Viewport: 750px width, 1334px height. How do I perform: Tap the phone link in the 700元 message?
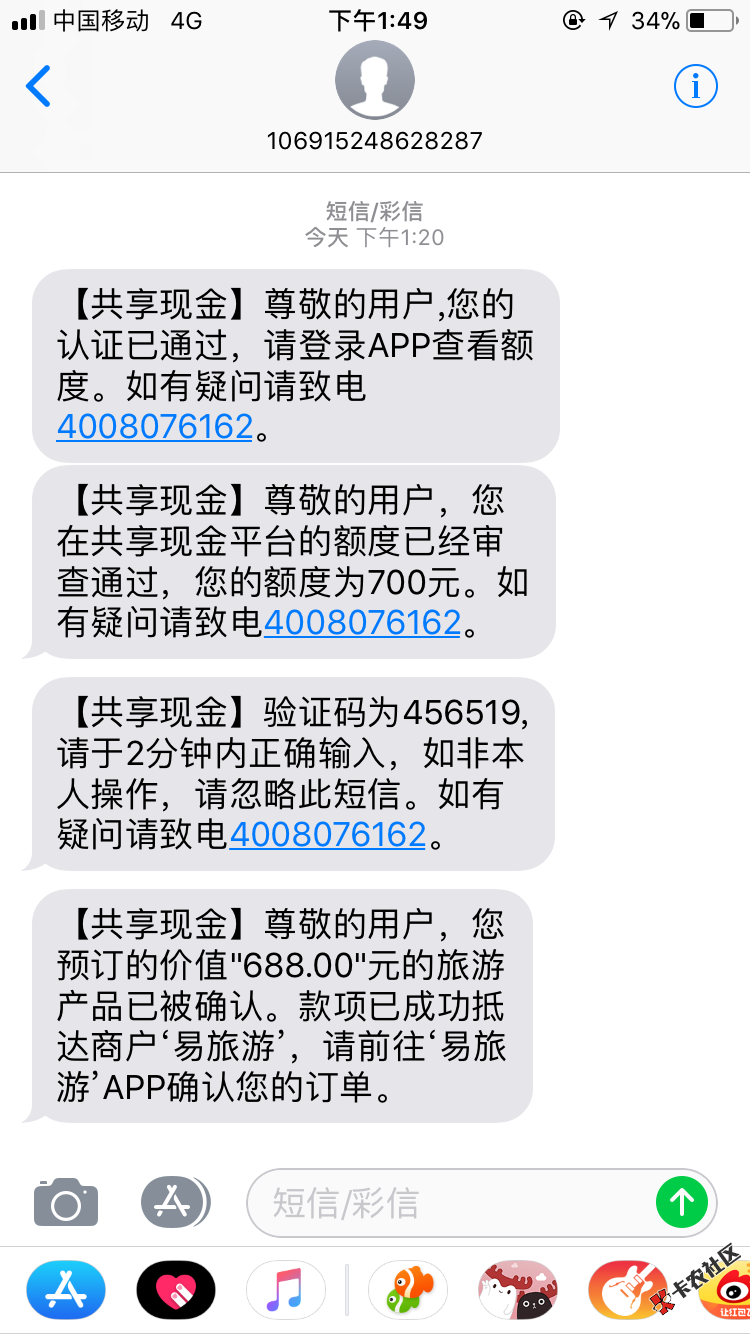[x=362, y=623]
